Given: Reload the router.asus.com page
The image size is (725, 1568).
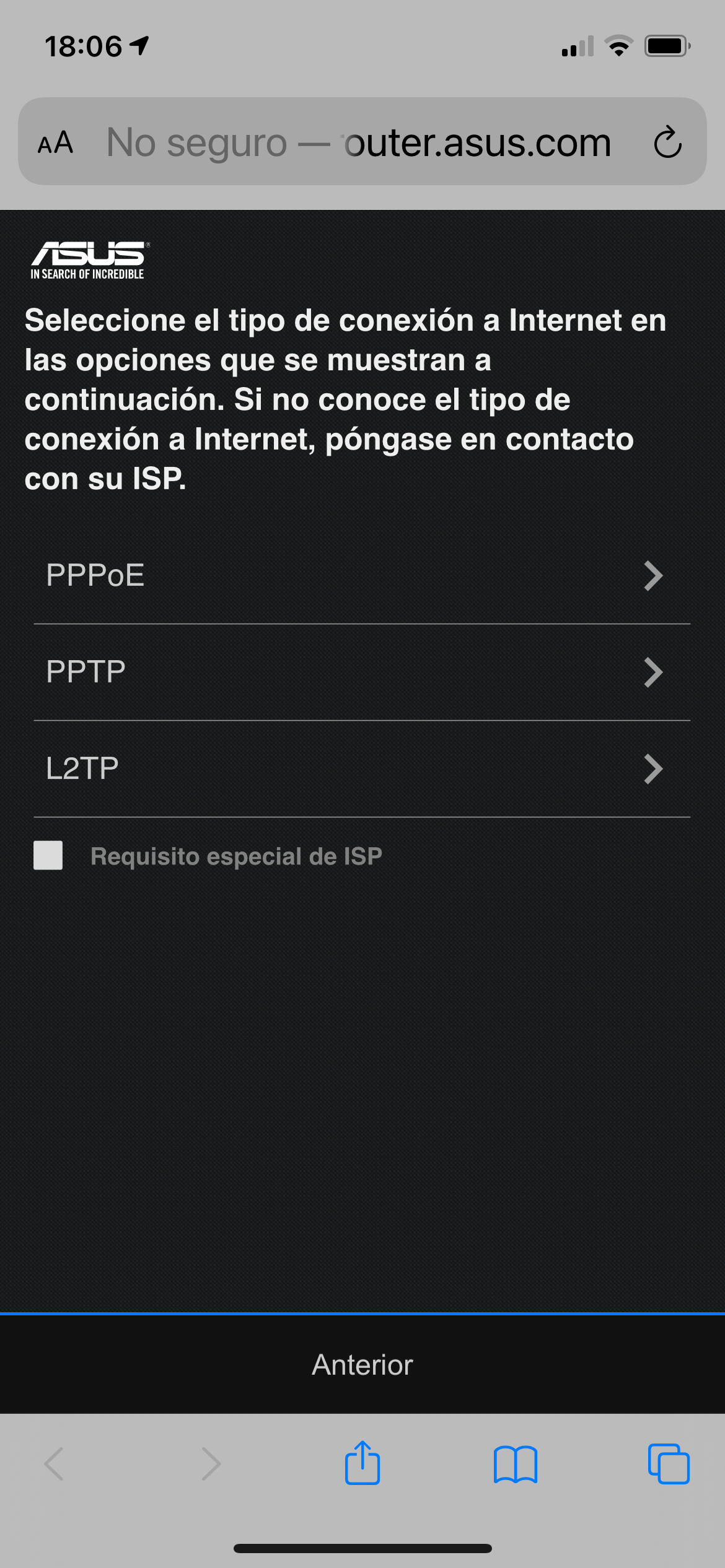Looking at the screenshot, I should coord(666,141).
